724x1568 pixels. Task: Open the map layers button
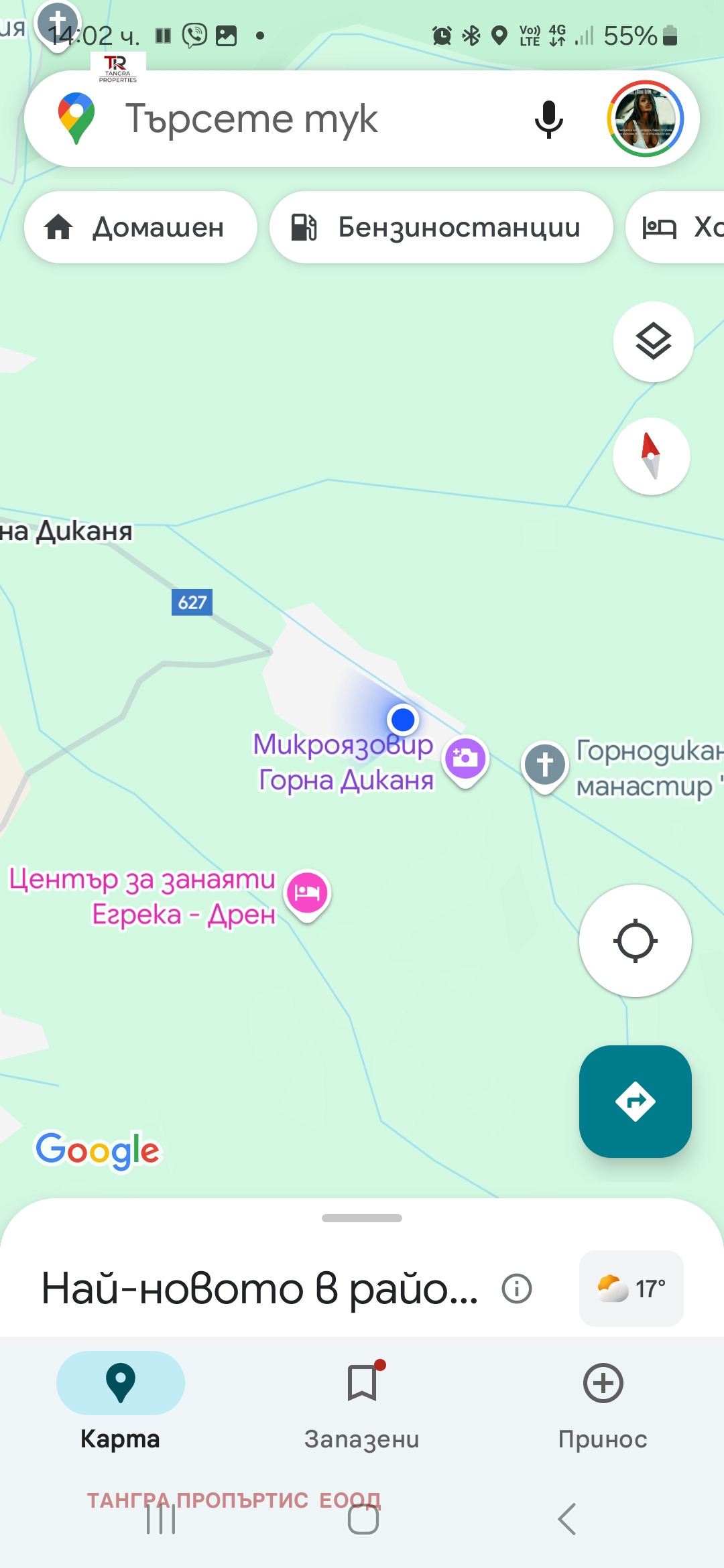[653, 342]
